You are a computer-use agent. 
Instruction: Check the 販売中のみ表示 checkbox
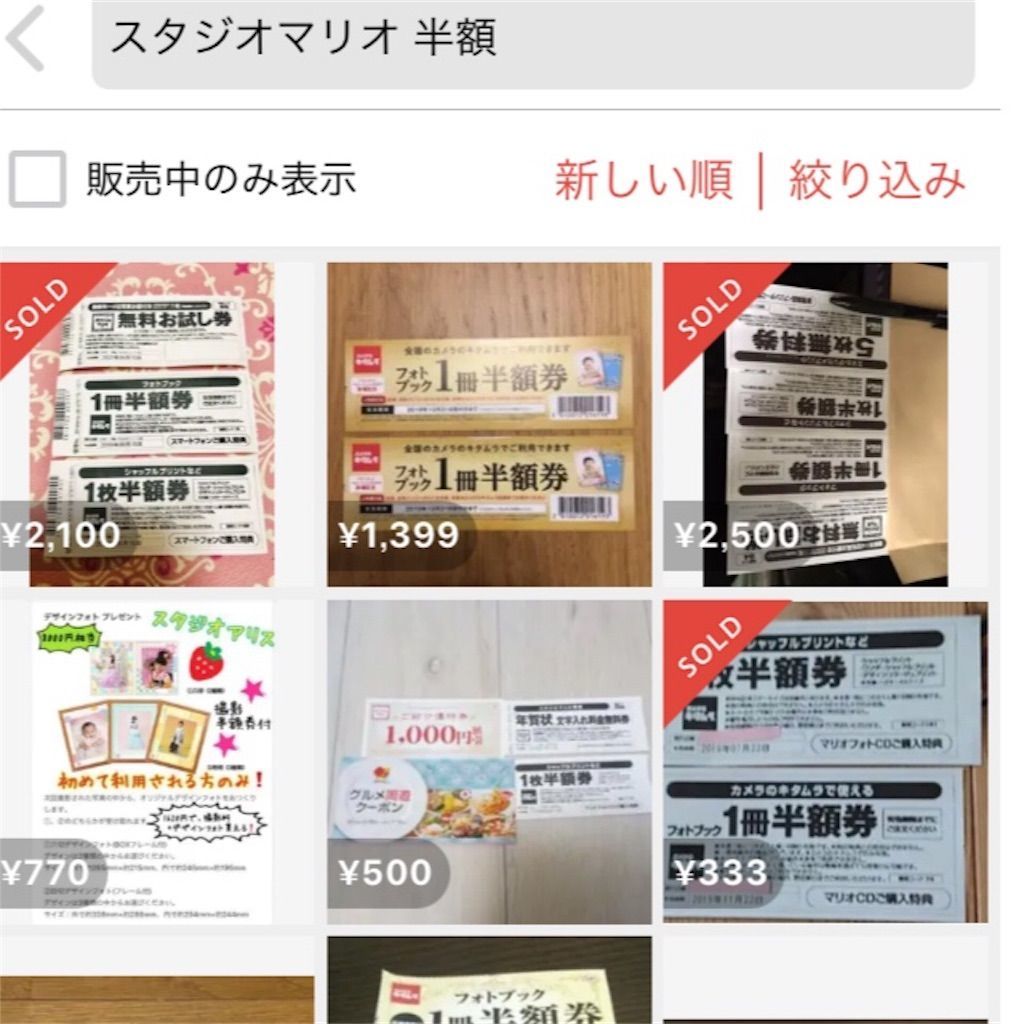(38, 179)
